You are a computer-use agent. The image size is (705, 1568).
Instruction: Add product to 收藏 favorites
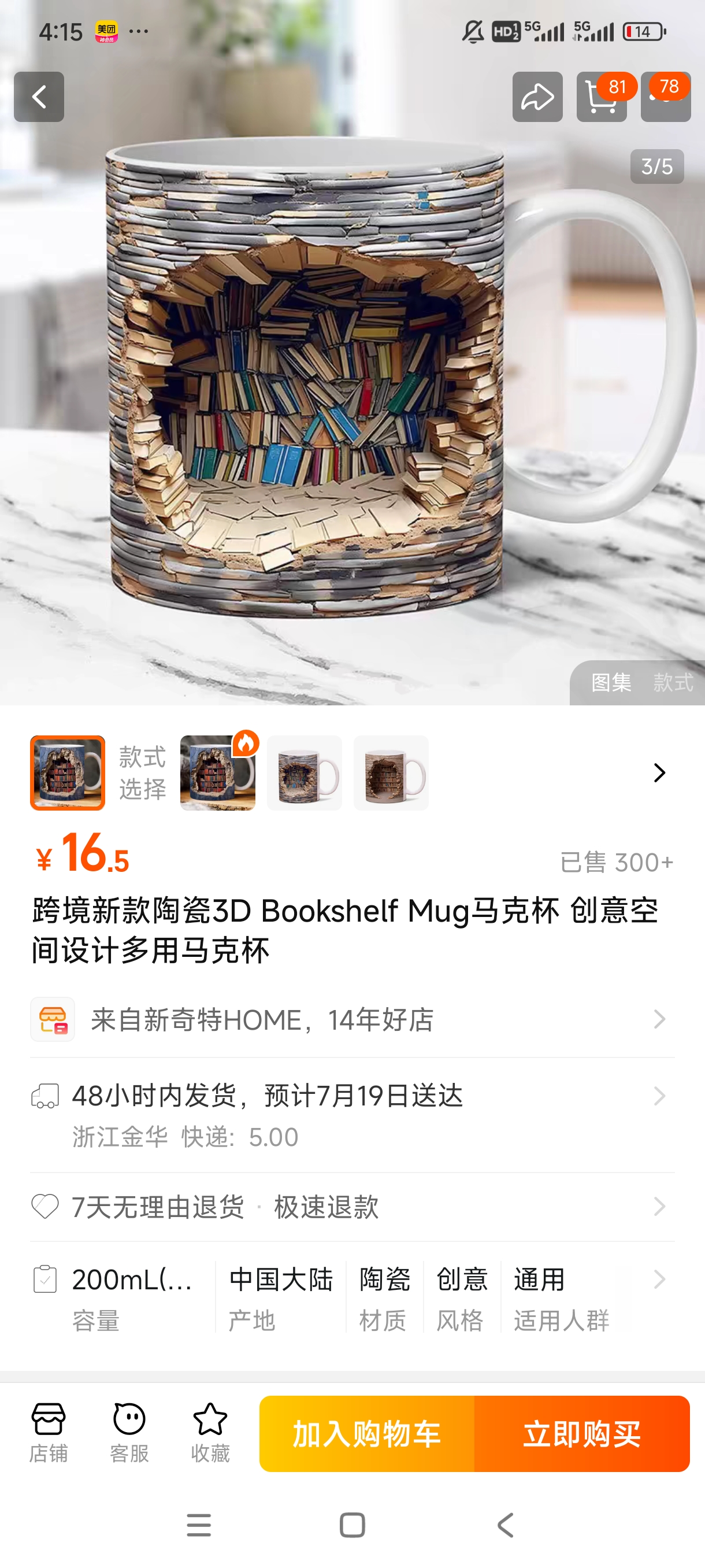pyautogui.click(x=210, y=1433)
